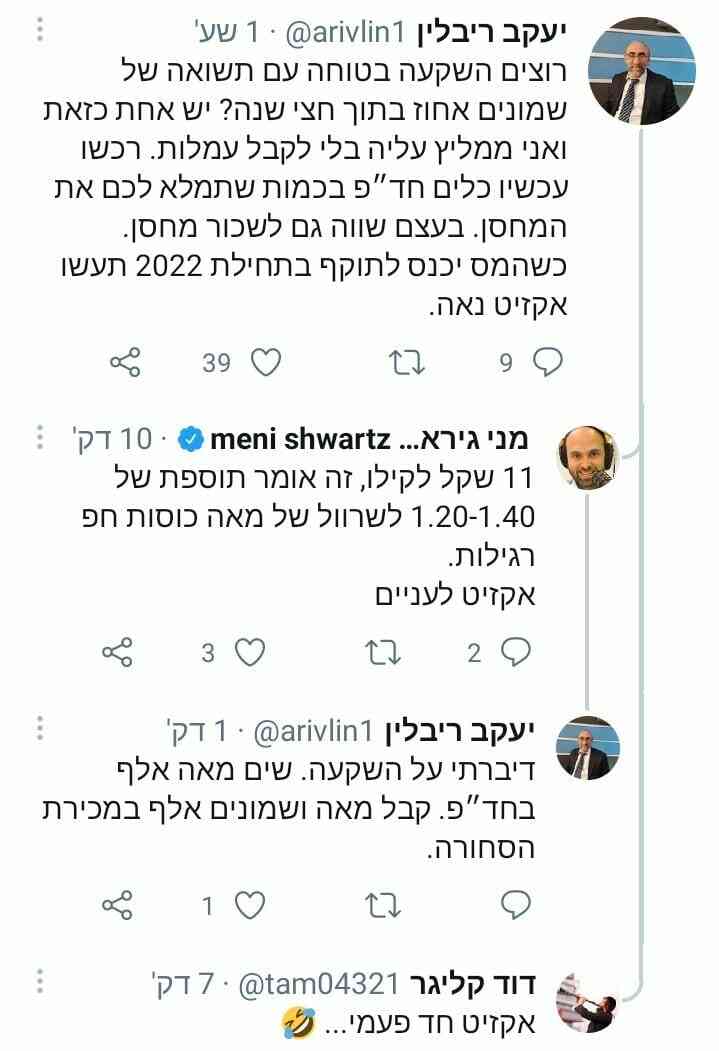Reply to the tweet posted 1 minute ago

pyautogui.click(x=515, y=906)
